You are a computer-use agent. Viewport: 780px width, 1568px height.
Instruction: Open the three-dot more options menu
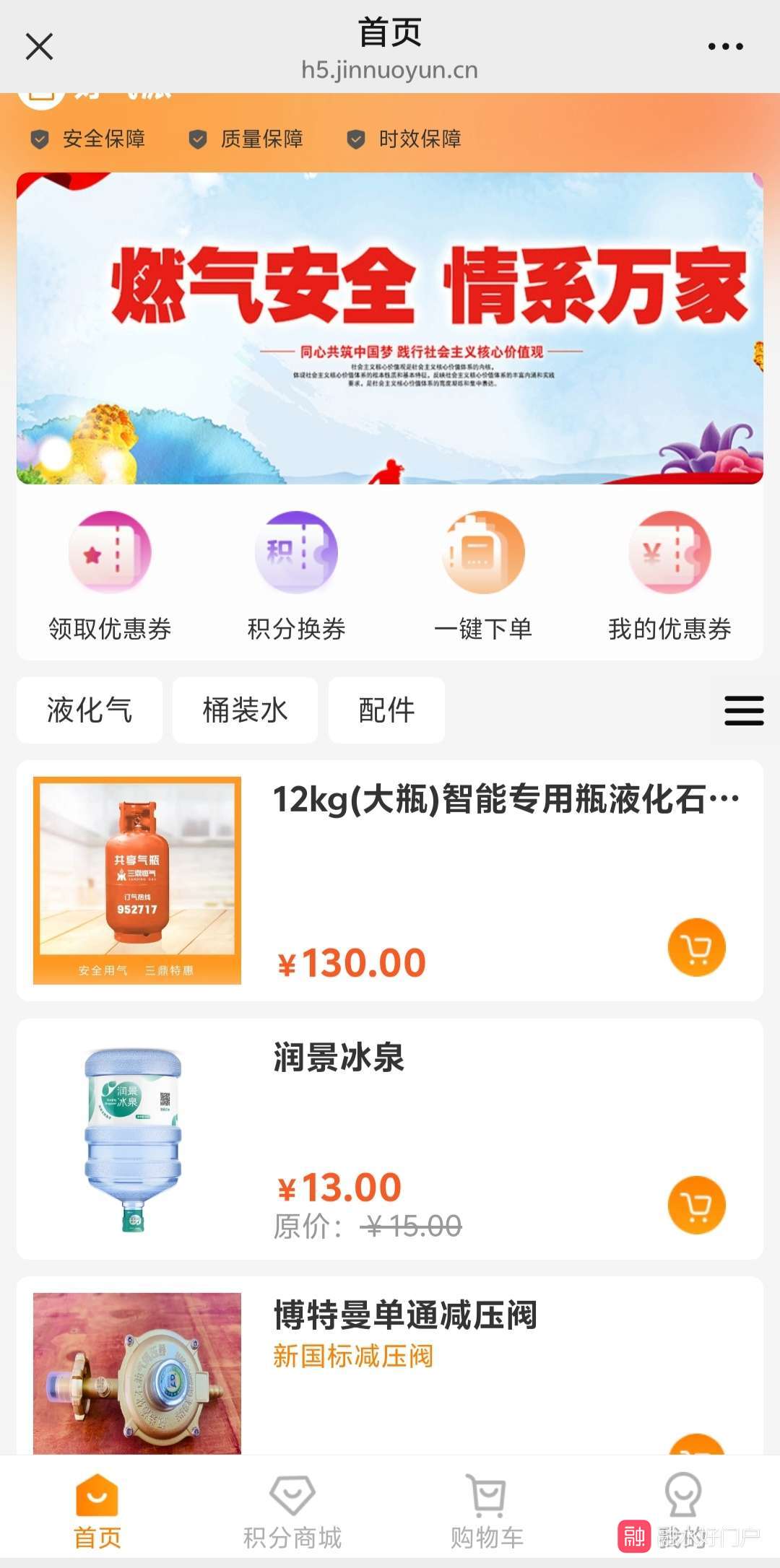725,47
